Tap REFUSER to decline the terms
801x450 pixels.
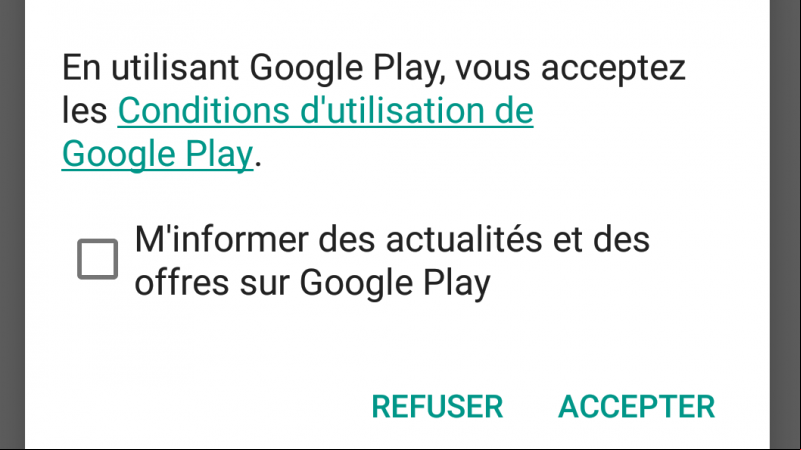click(x=437, y=407)
